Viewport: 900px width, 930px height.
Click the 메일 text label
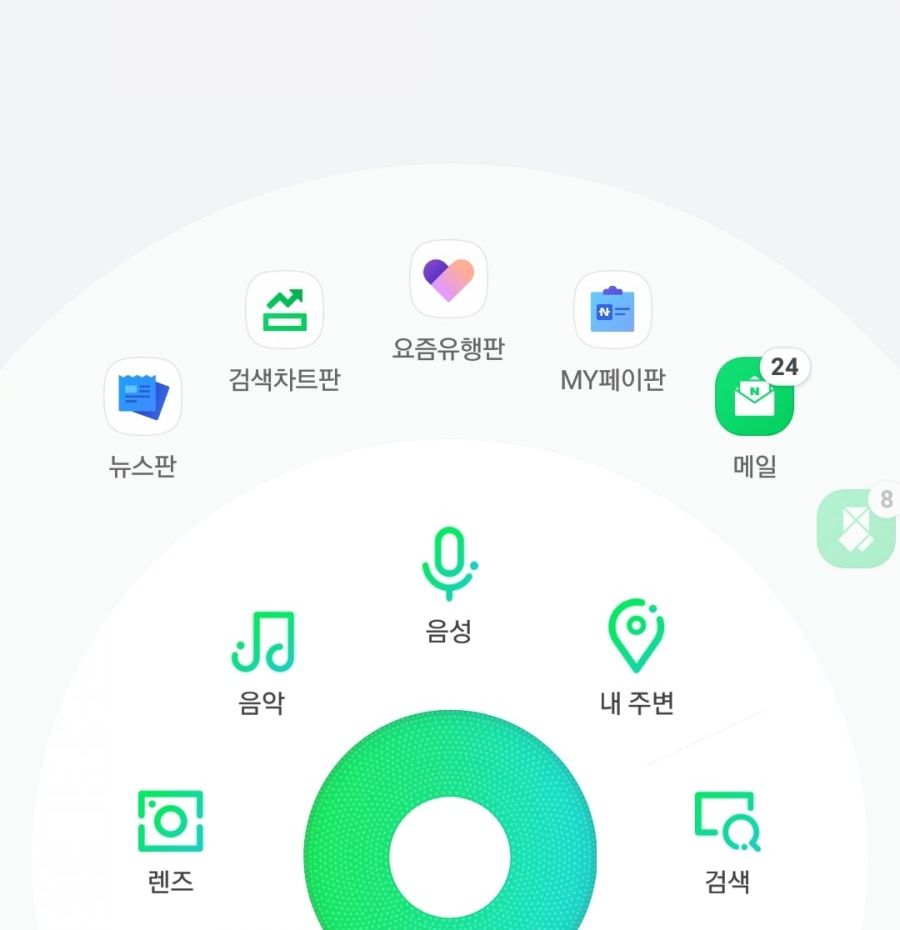[753, 468]
